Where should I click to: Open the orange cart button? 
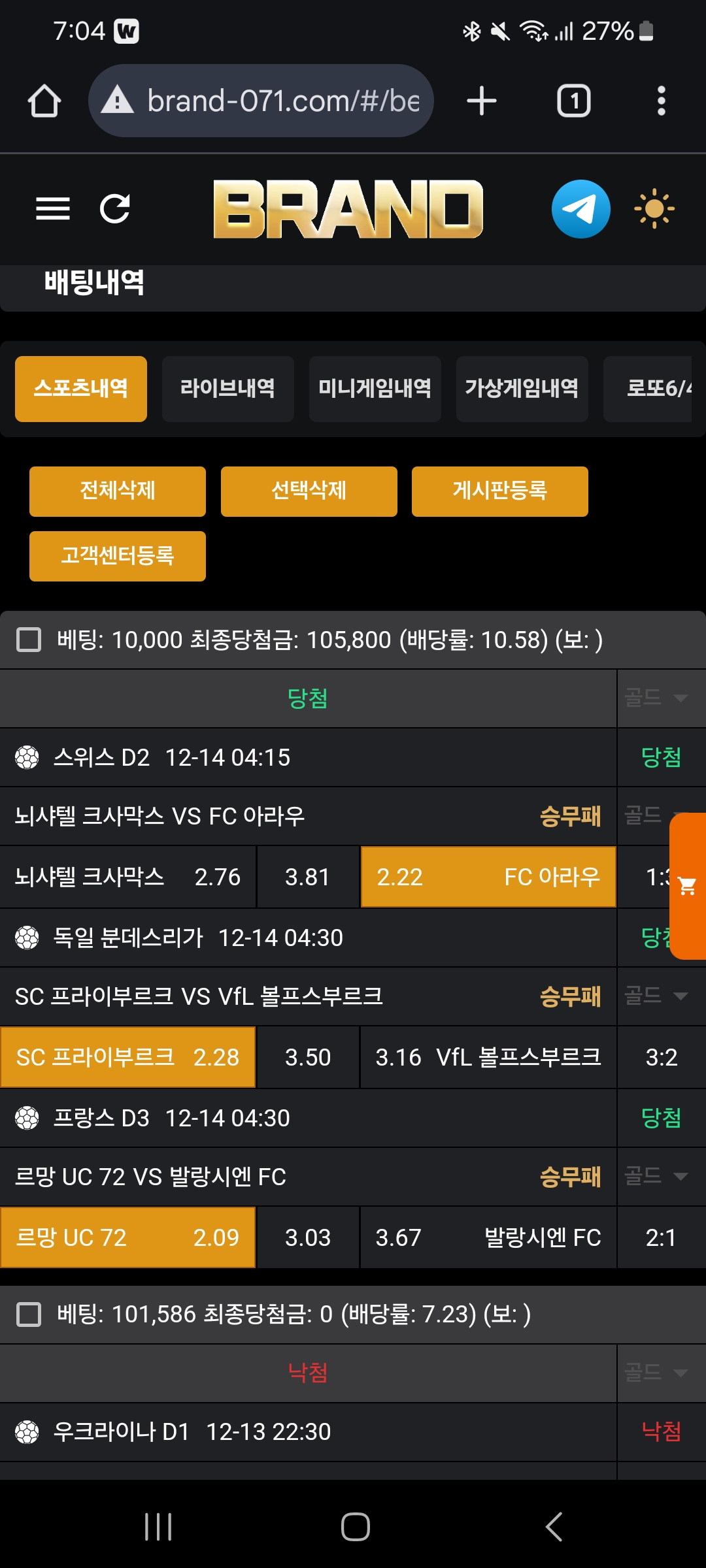point(688,886)
